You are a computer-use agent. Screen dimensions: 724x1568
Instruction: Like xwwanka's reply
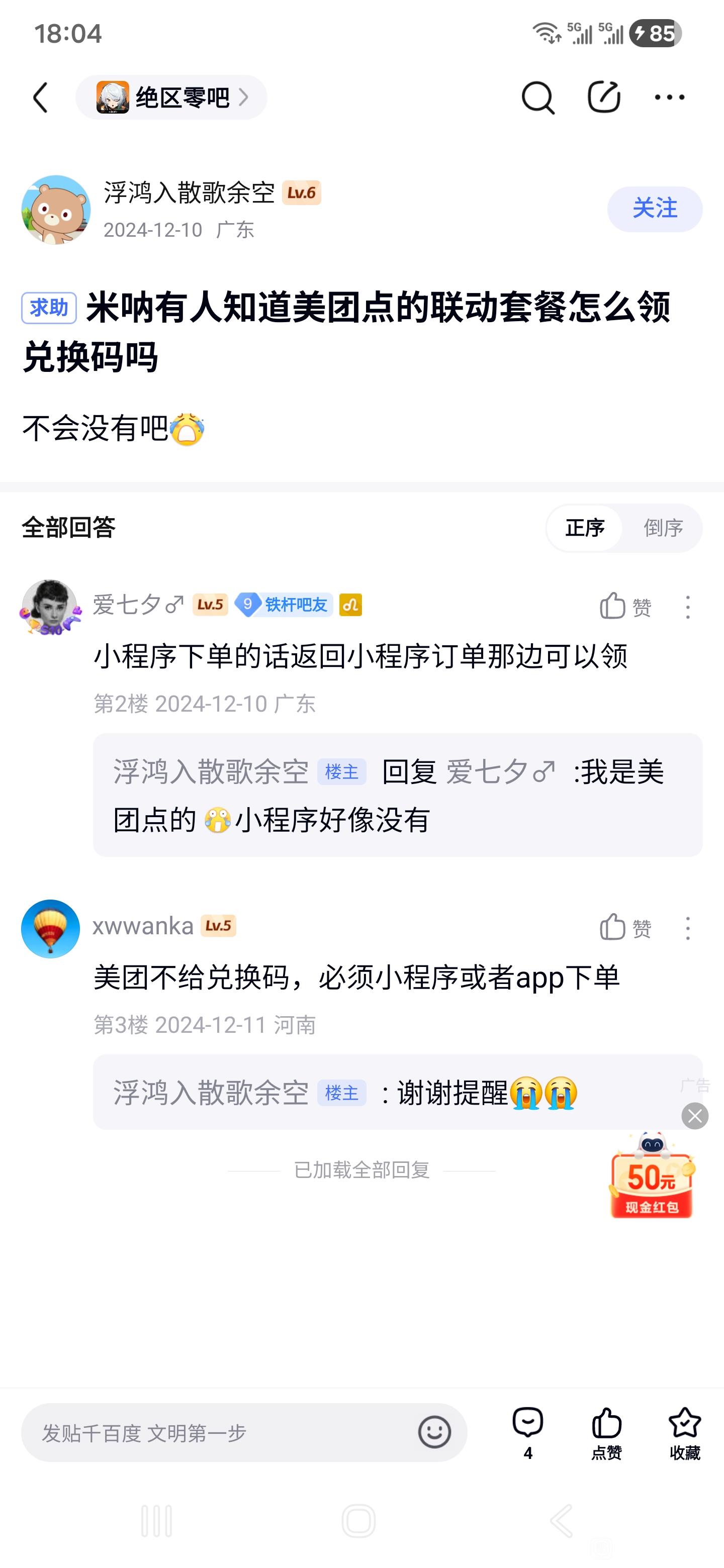pyautogui.click(x=625, y=928)
